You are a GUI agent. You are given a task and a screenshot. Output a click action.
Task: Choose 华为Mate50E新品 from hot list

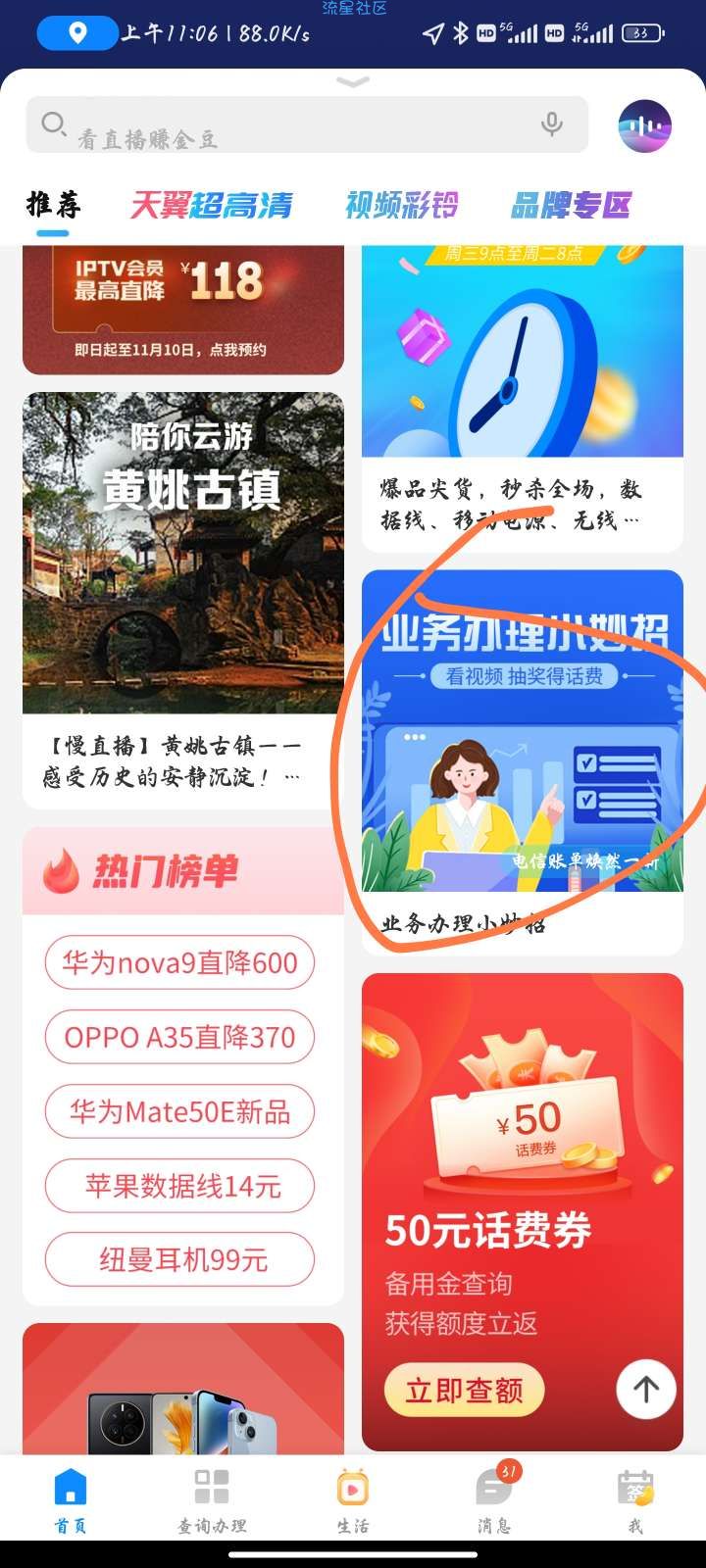(x=179, y=1112)
